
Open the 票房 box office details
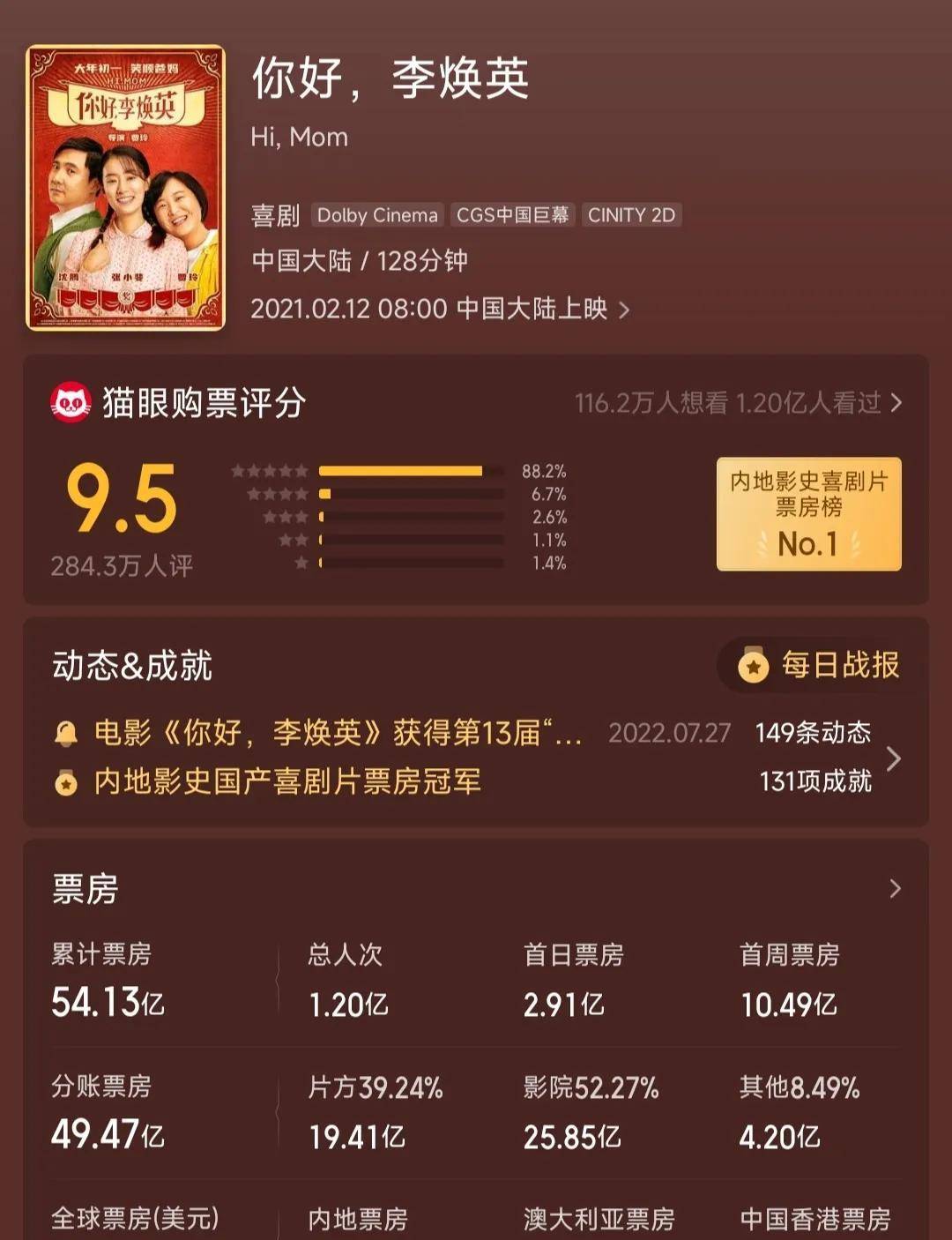click(895, 889)
